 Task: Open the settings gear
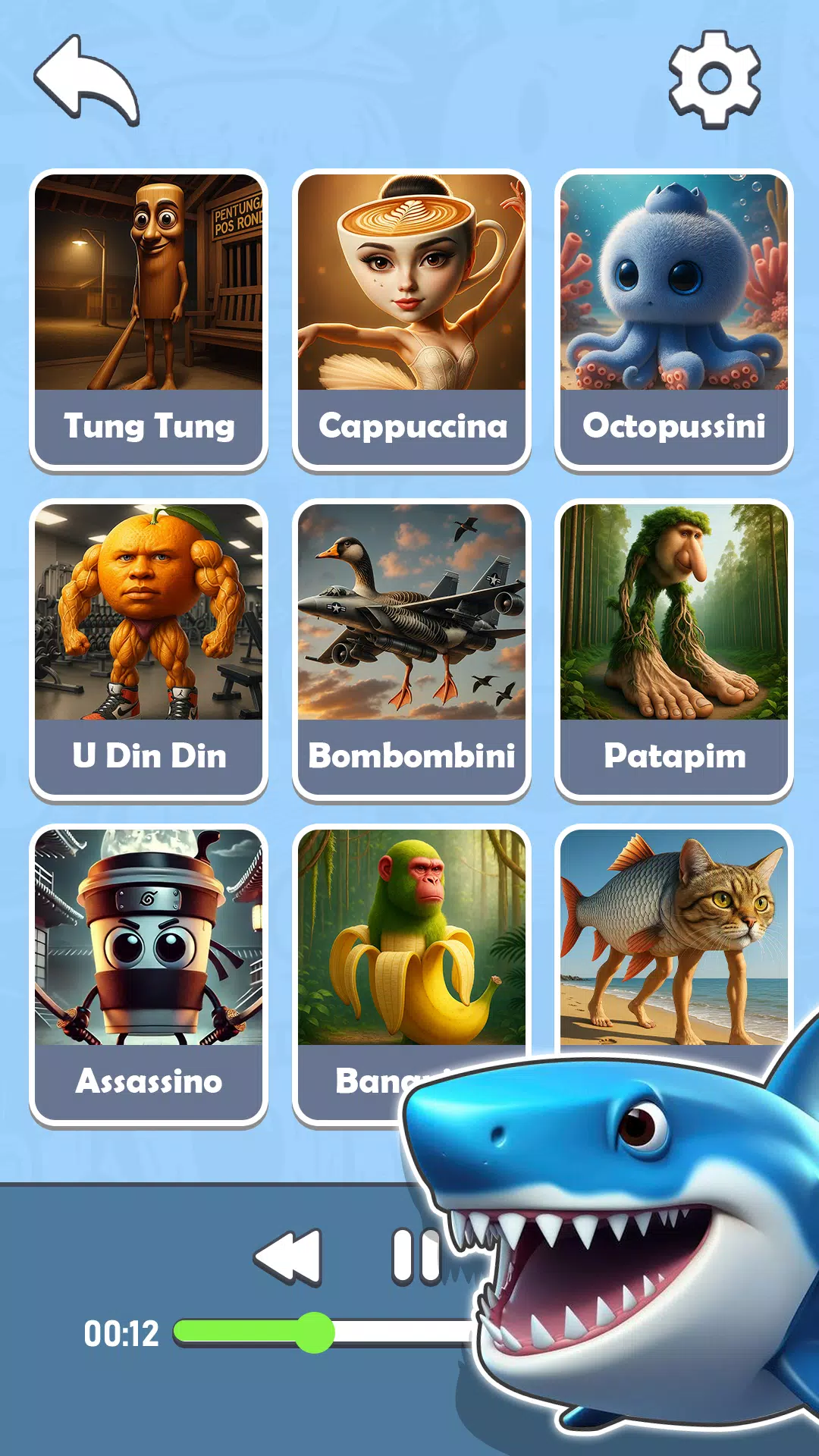(714, 79)
